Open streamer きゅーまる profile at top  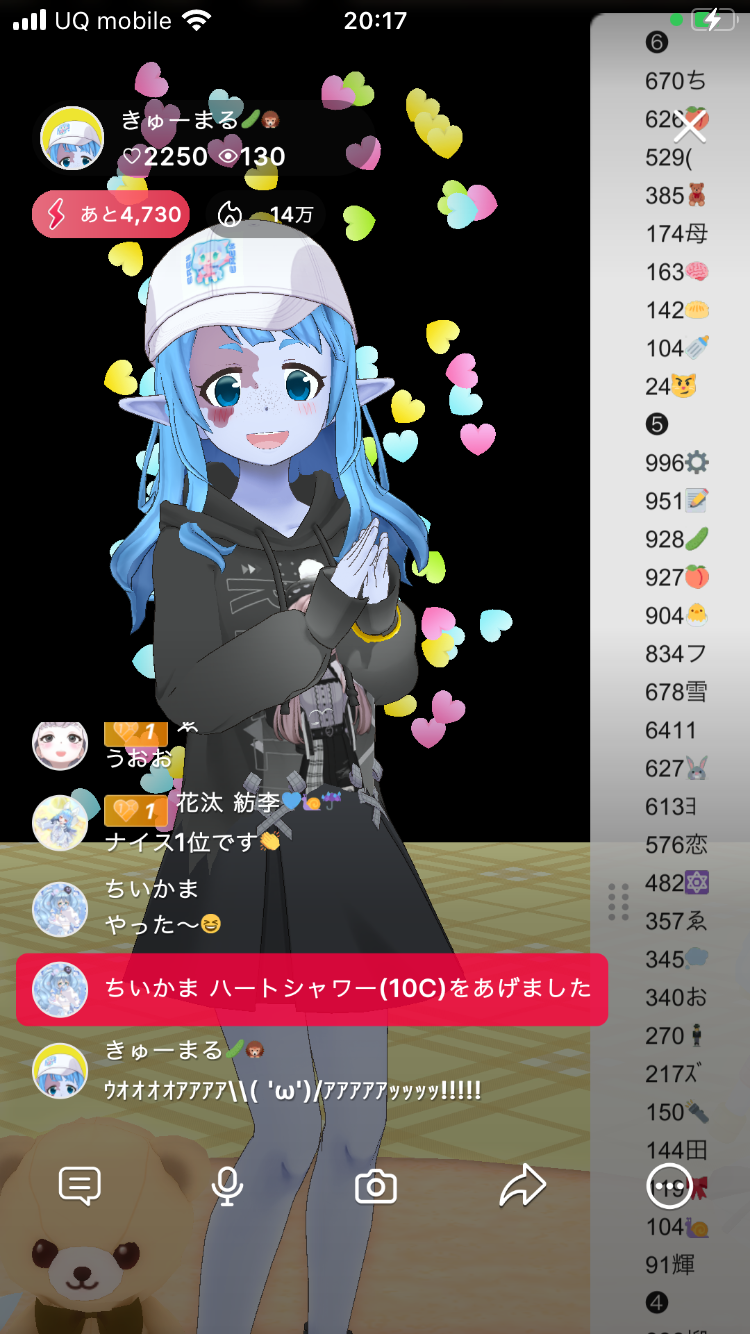[72, 139]
